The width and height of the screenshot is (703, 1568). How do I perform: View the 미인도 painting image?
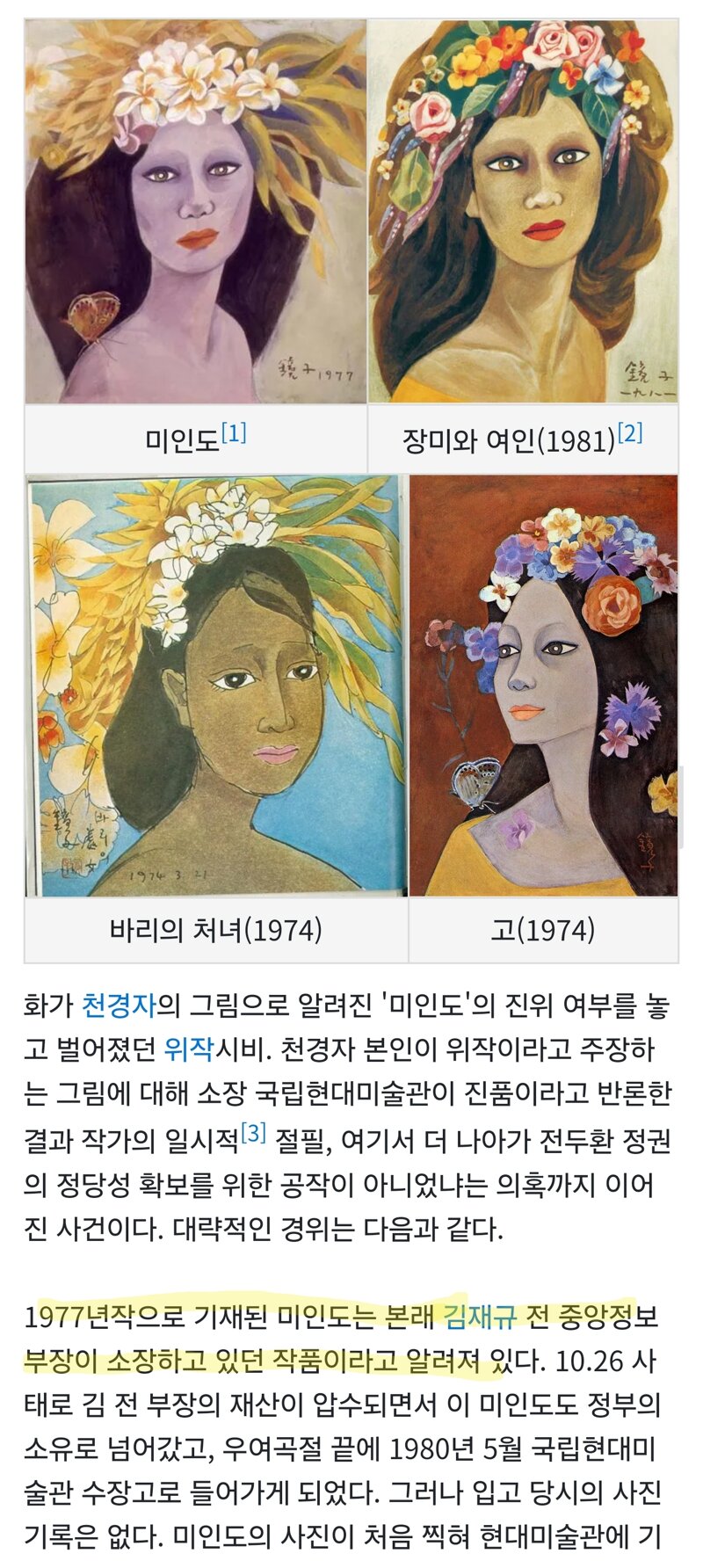pyautogui.click(x=196, y=211)
